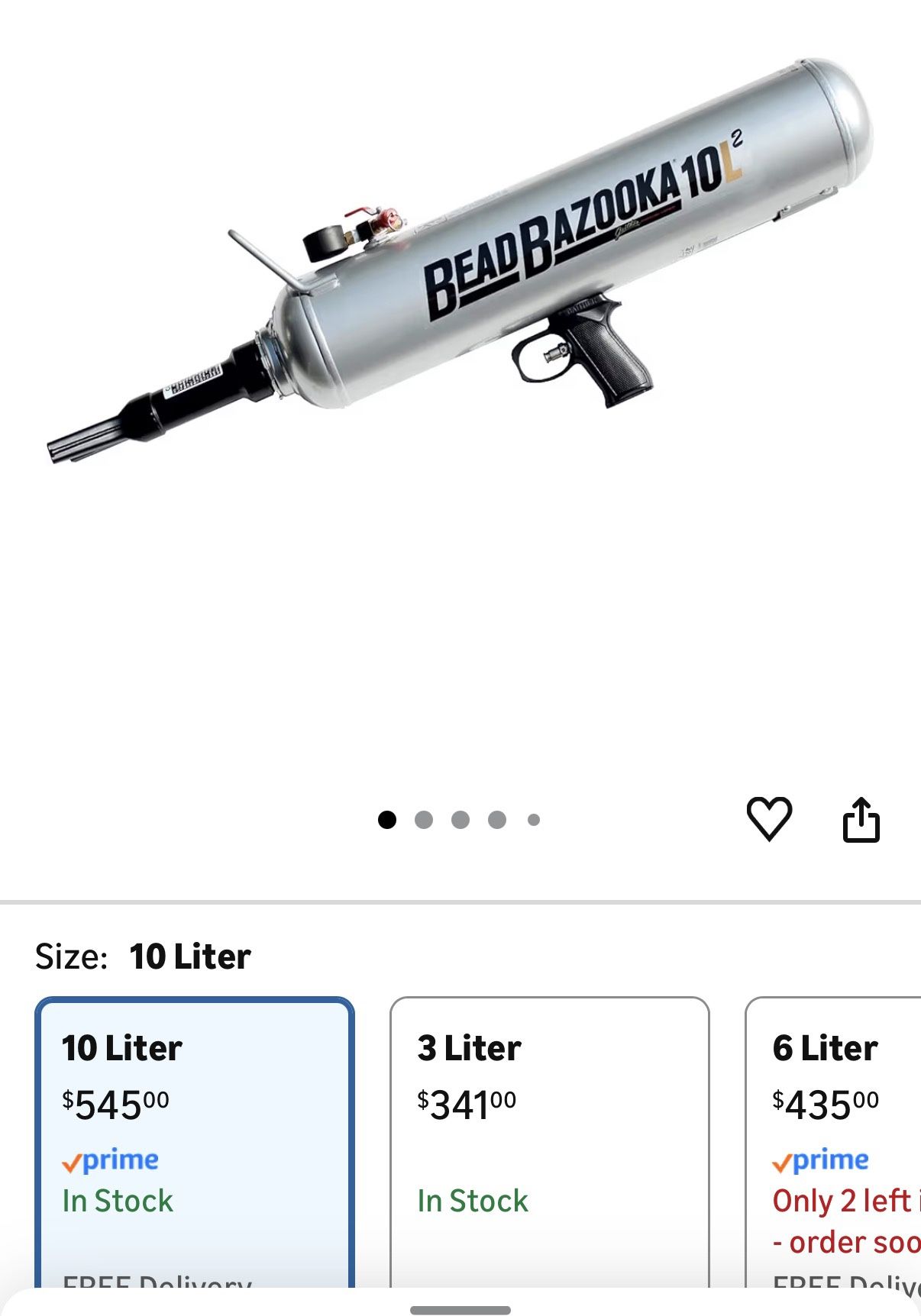This screenshot has width=921, height=1316.
Task: Click the In Stock text for 3 Liter
Action: pos(472,1201)
